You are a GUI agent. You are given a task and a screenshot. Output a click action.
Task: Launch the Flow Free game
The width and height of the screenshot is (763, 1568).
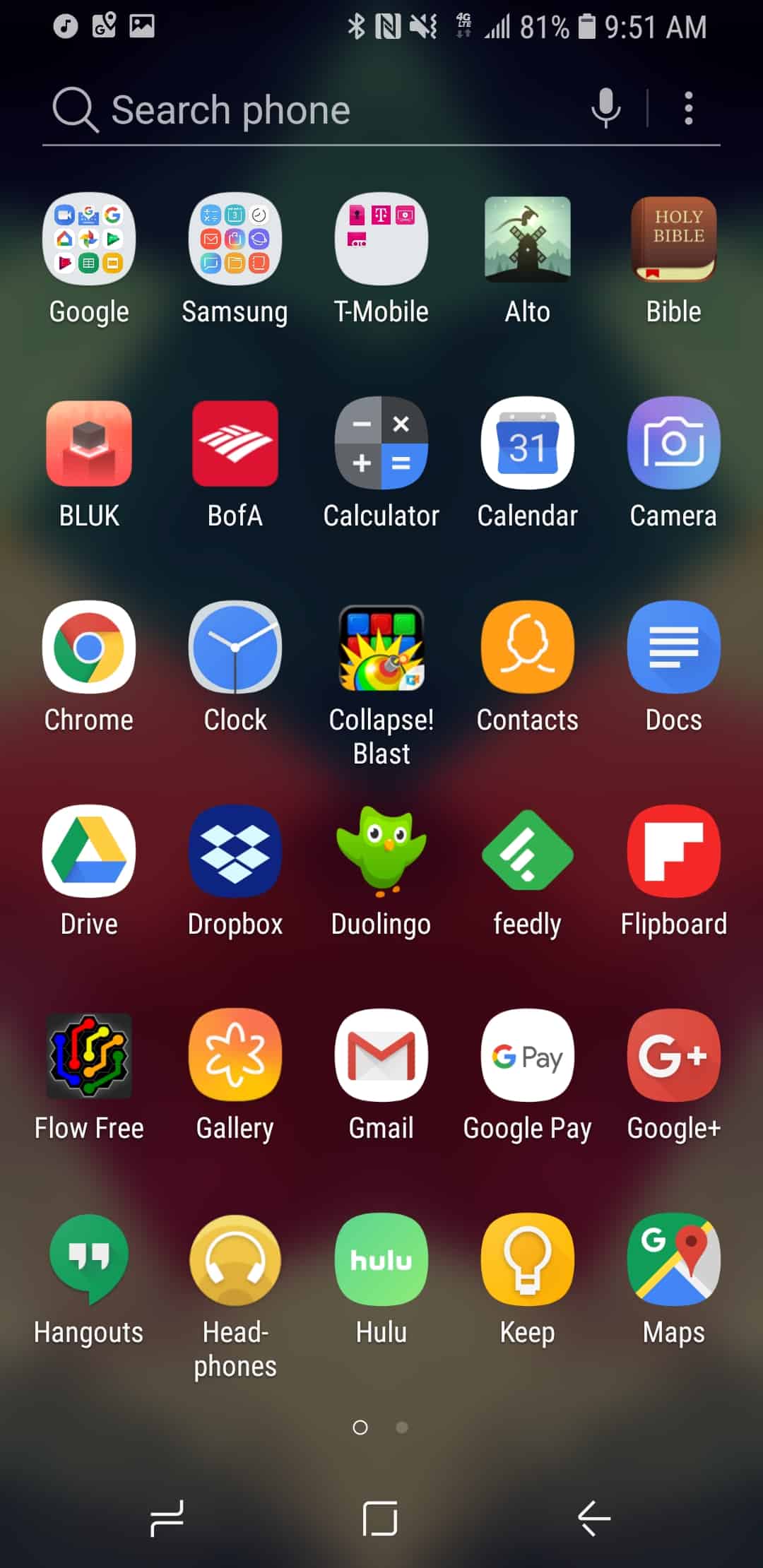coord(89,1055)
